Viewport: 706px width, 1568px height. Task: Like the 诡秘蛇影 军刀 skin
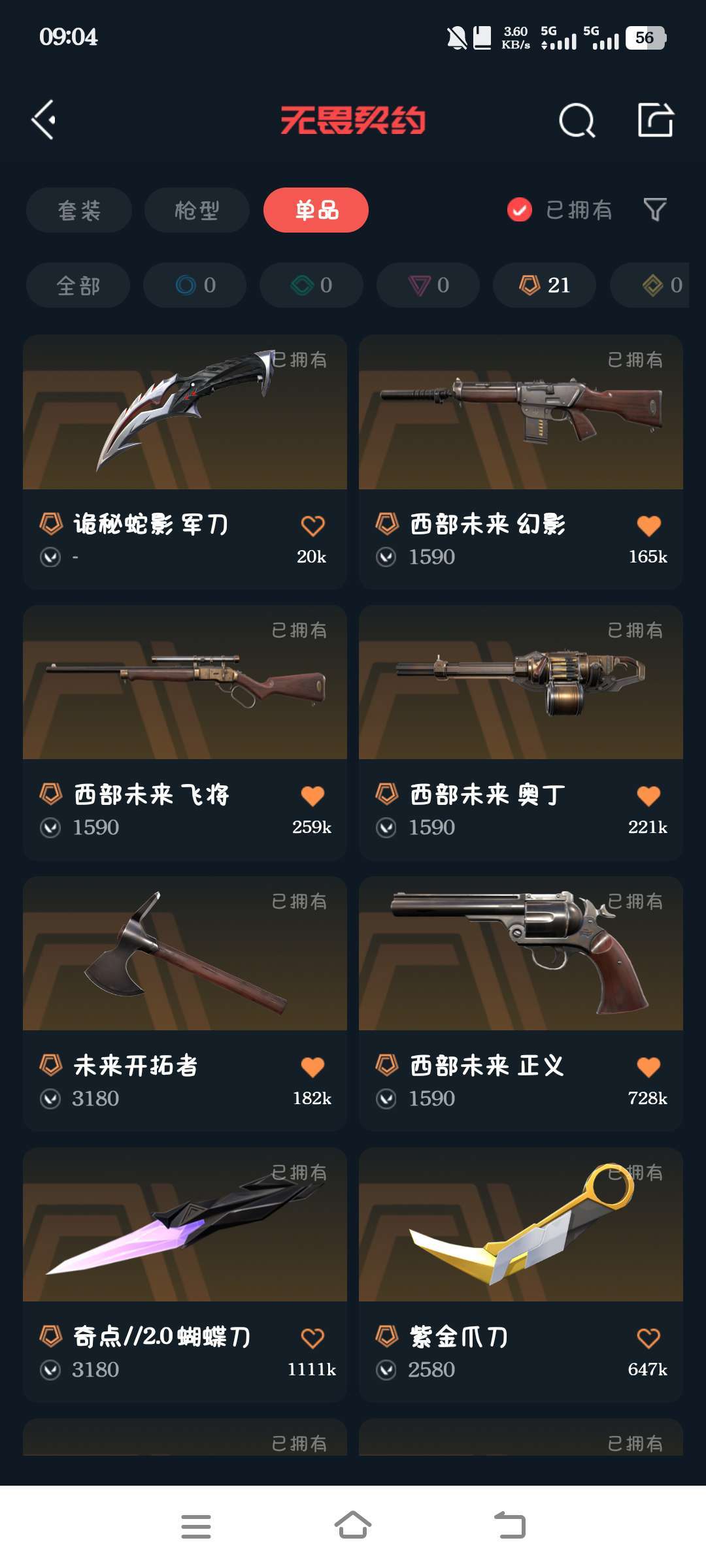pos(312,526)
